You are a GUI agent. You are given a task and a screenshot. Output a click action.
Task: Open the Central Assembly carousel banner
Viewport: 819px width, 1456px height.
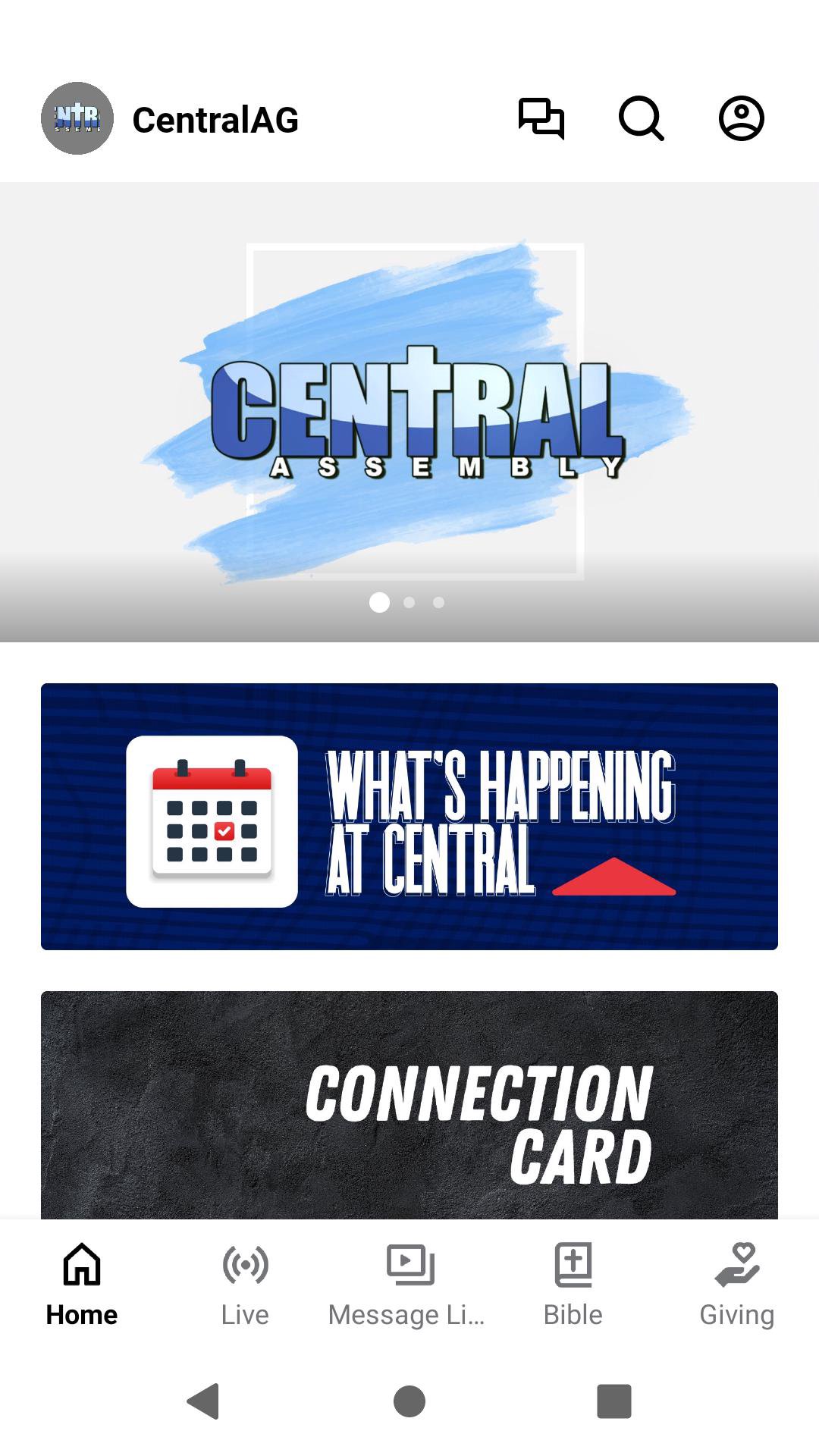(x=409, y=412)
